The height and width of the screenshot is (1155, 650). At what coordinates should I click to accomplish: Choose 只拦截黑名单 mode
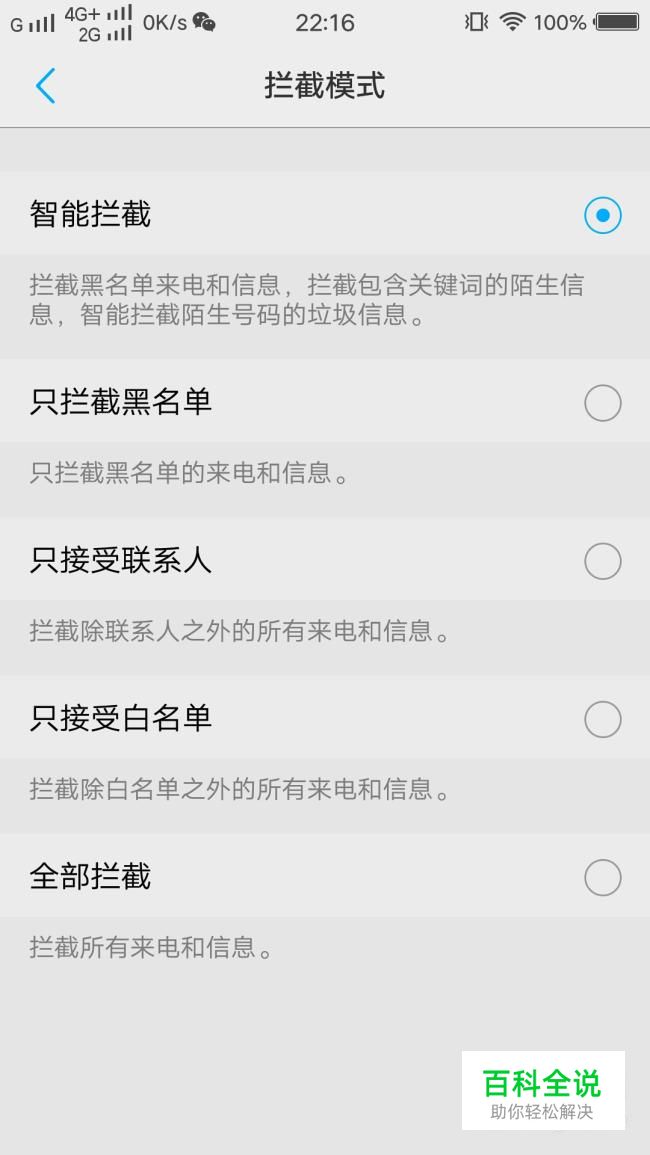point(325,402)
